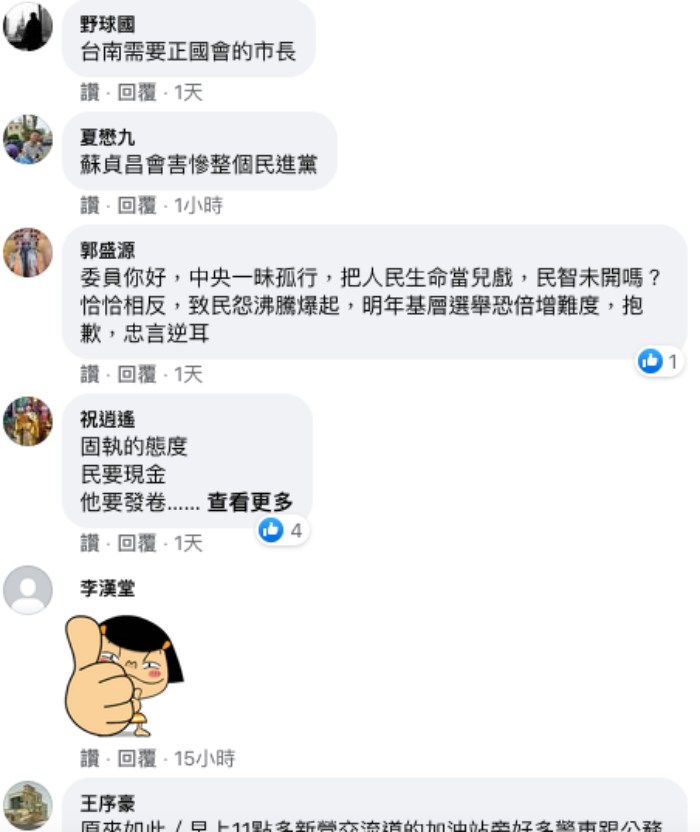Open 郭盛源's profile name
Image resolution: width=700 pixels, height=832 pixels.
coord(107,250)
